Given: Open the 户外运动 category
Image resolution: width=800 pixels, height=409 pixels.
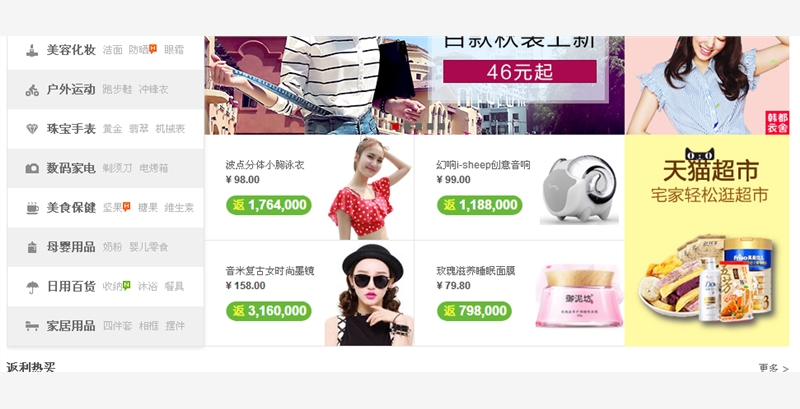Looking at the screenshot, I should point(71,89).
